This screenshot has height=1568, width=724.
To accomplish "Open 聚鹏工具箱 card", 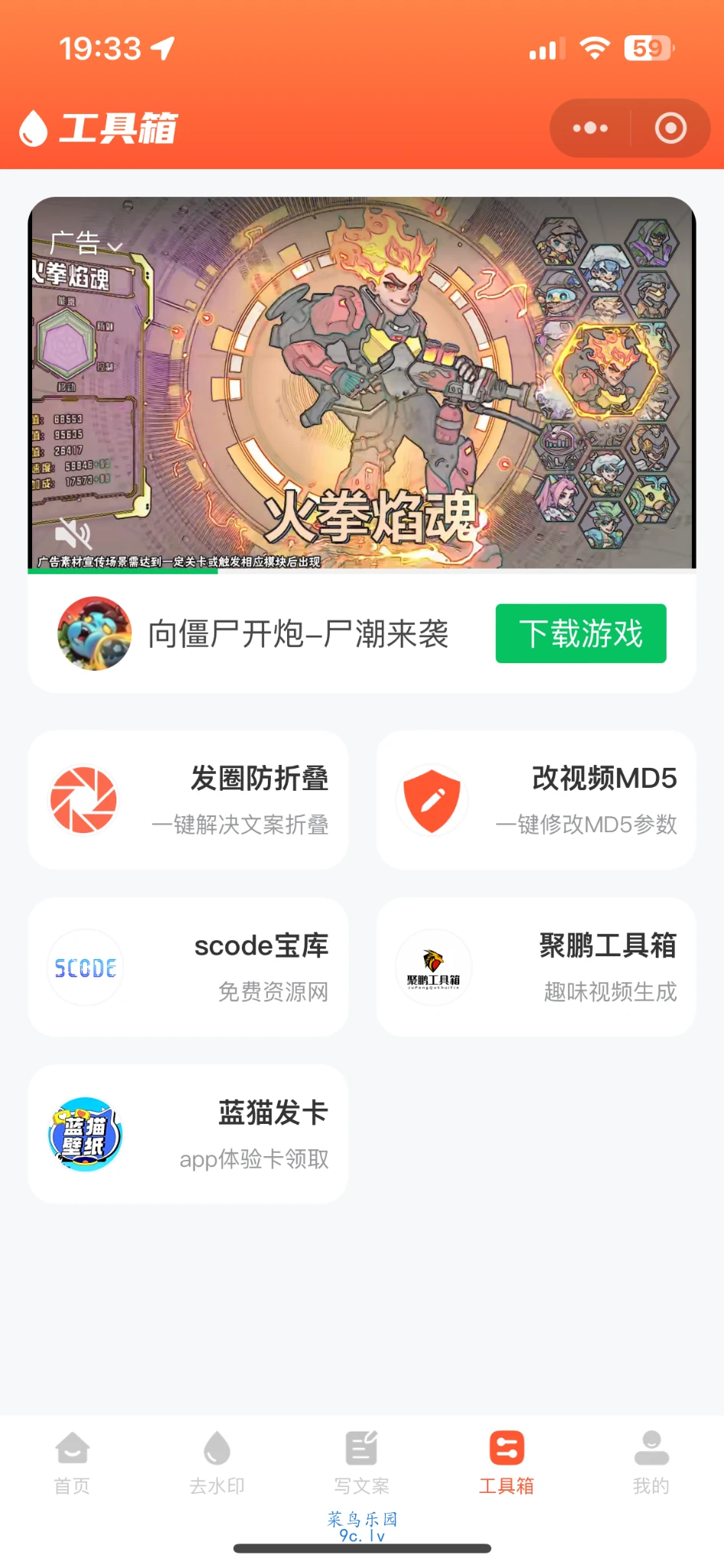I will point(536,967).
